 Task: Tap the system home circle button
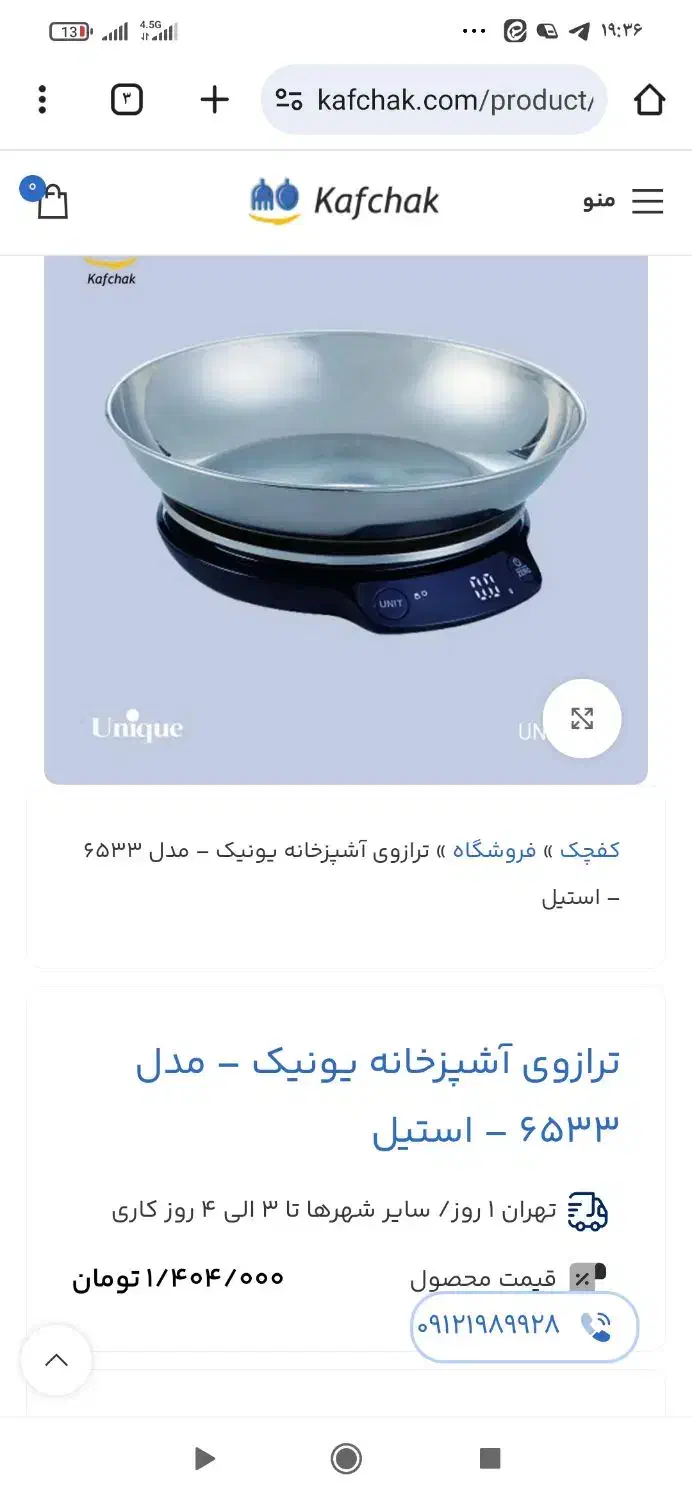346,1458
